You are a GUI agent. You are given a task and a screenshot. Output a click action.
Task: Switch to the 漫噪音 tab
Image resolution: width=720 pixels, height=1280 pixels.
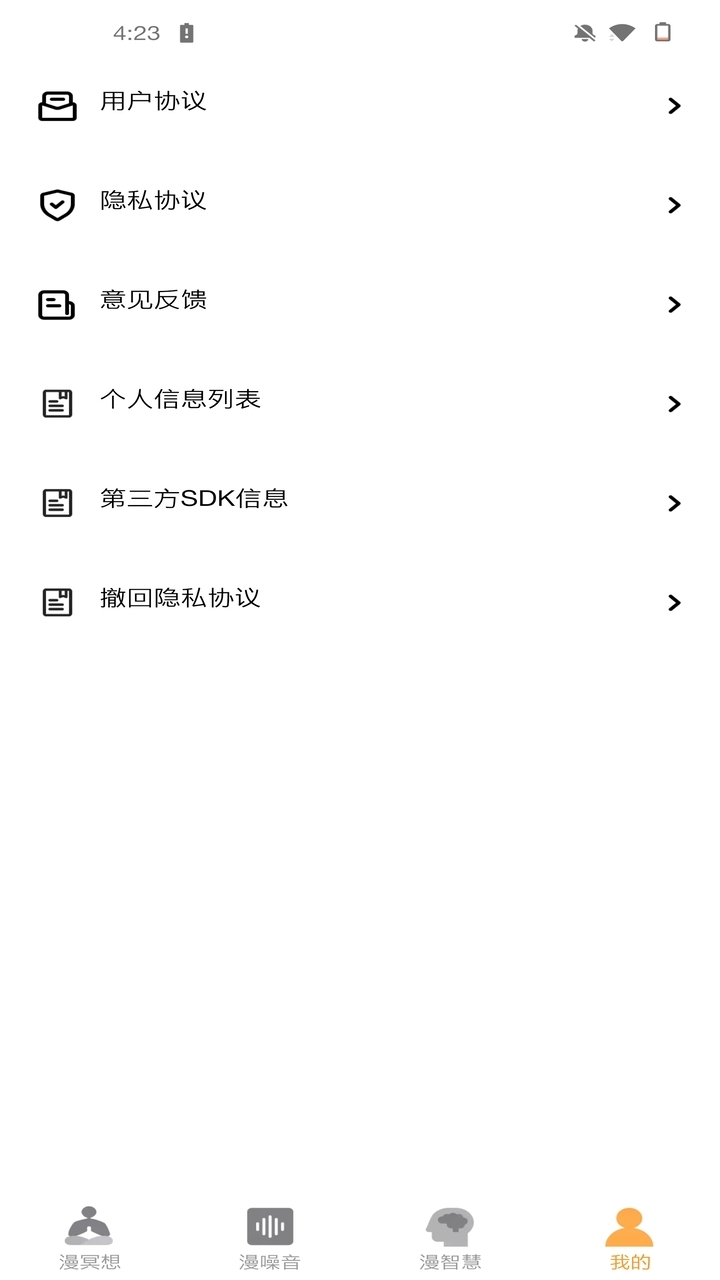tap(270, 1238)
